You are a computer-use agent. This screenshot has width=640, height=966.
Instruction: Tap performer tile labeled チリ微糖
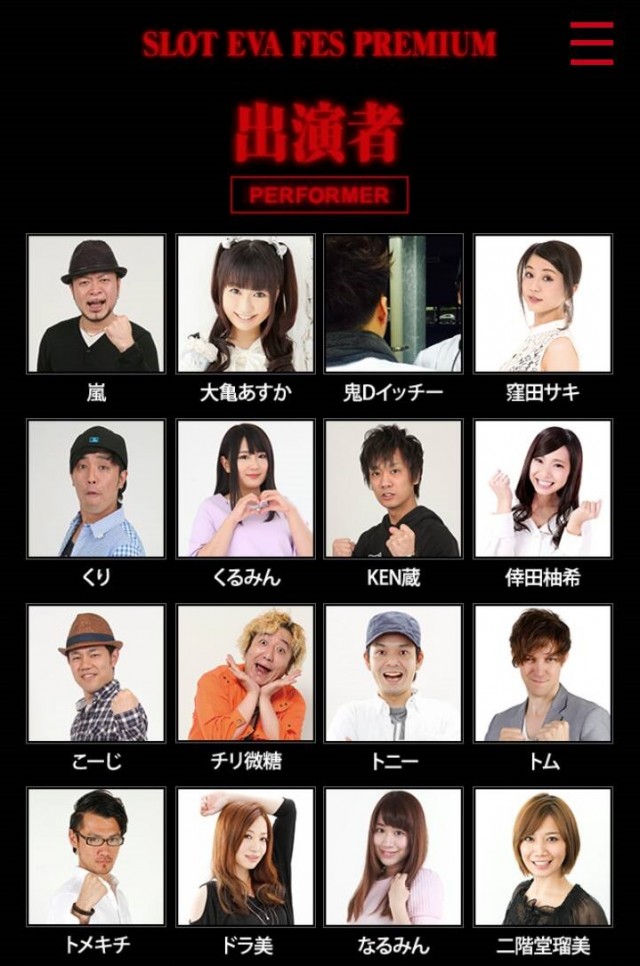point(245,673)
